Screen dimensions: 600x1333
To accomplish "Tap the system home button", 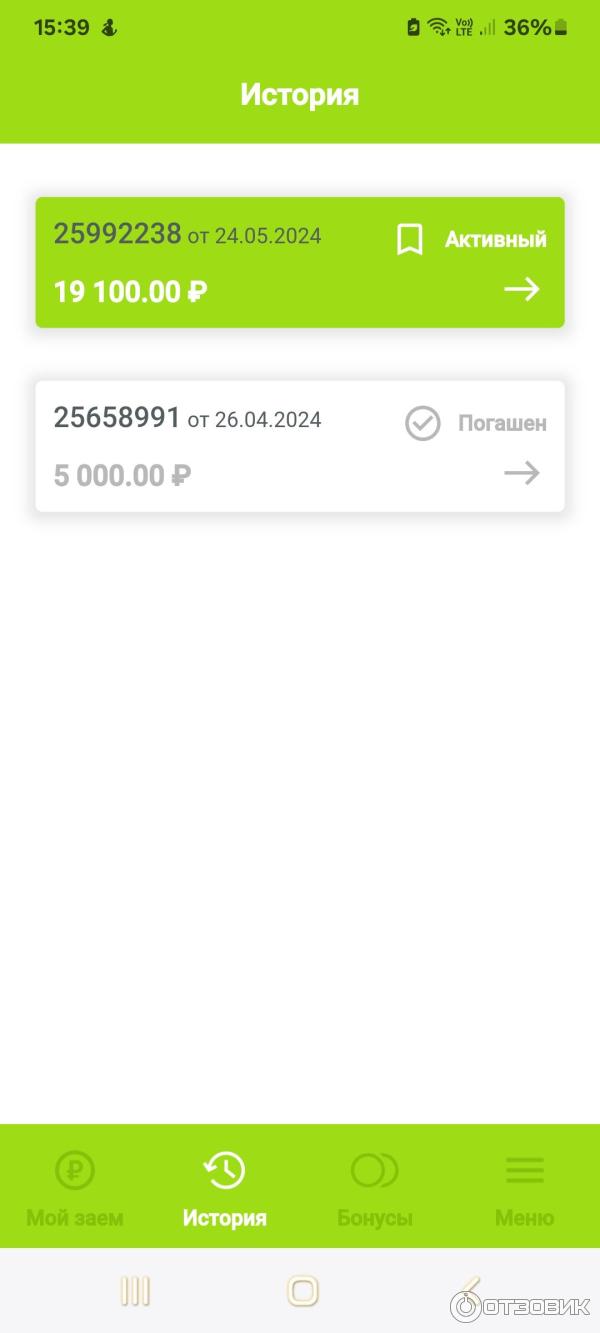I will click(302, 1290).
